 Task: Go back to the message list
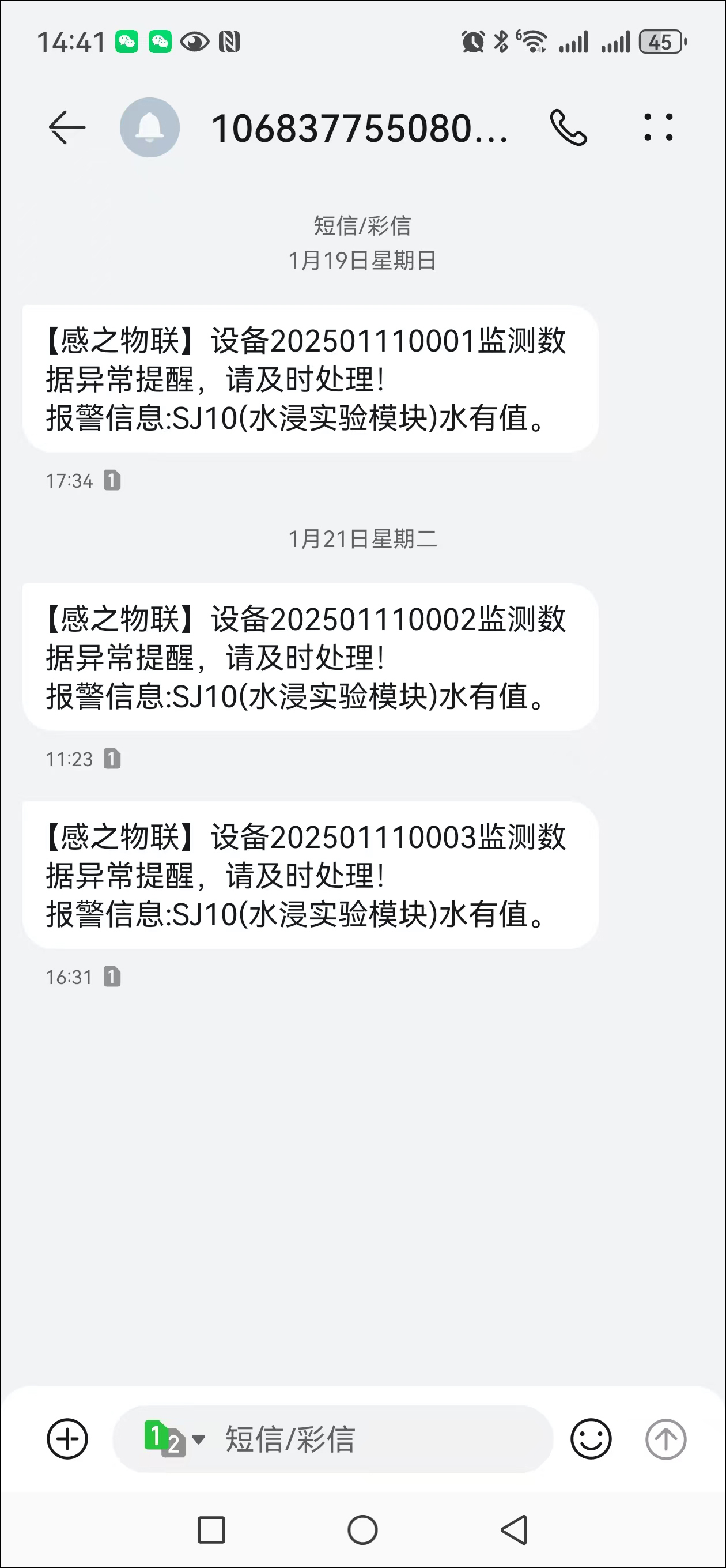point(66,128)
